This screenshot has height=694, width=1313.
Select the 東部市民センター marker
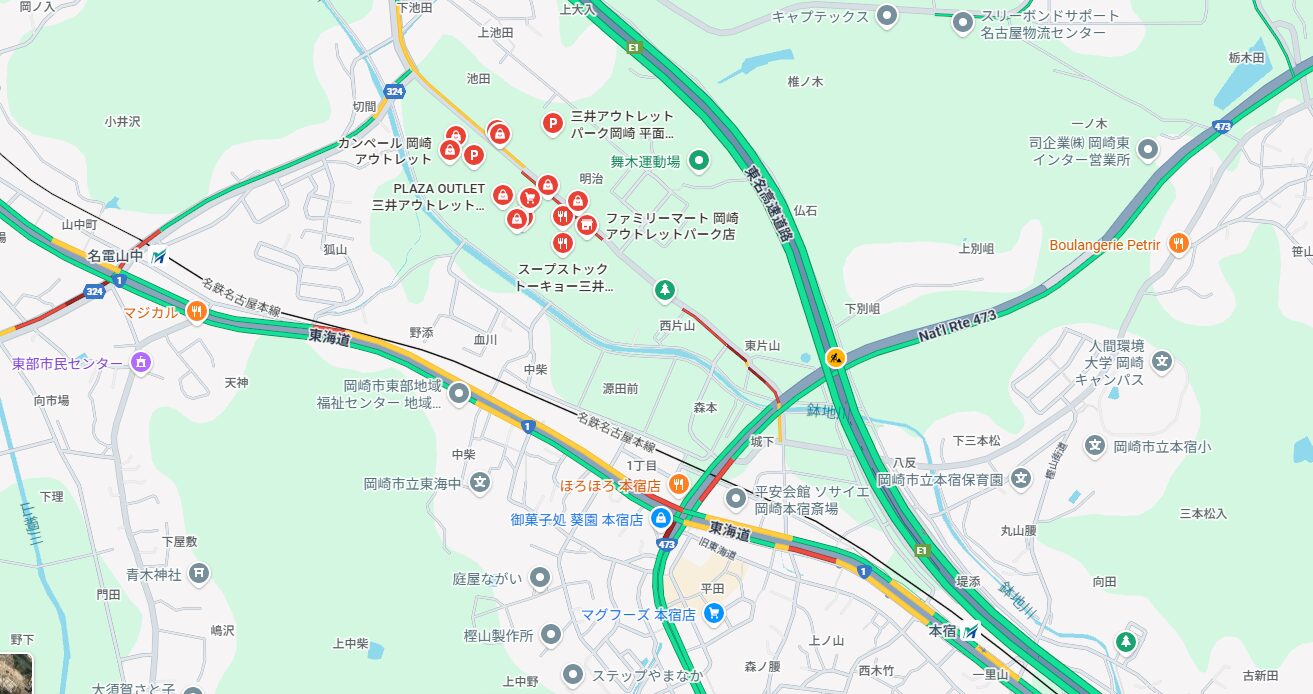tap(141, 362)
